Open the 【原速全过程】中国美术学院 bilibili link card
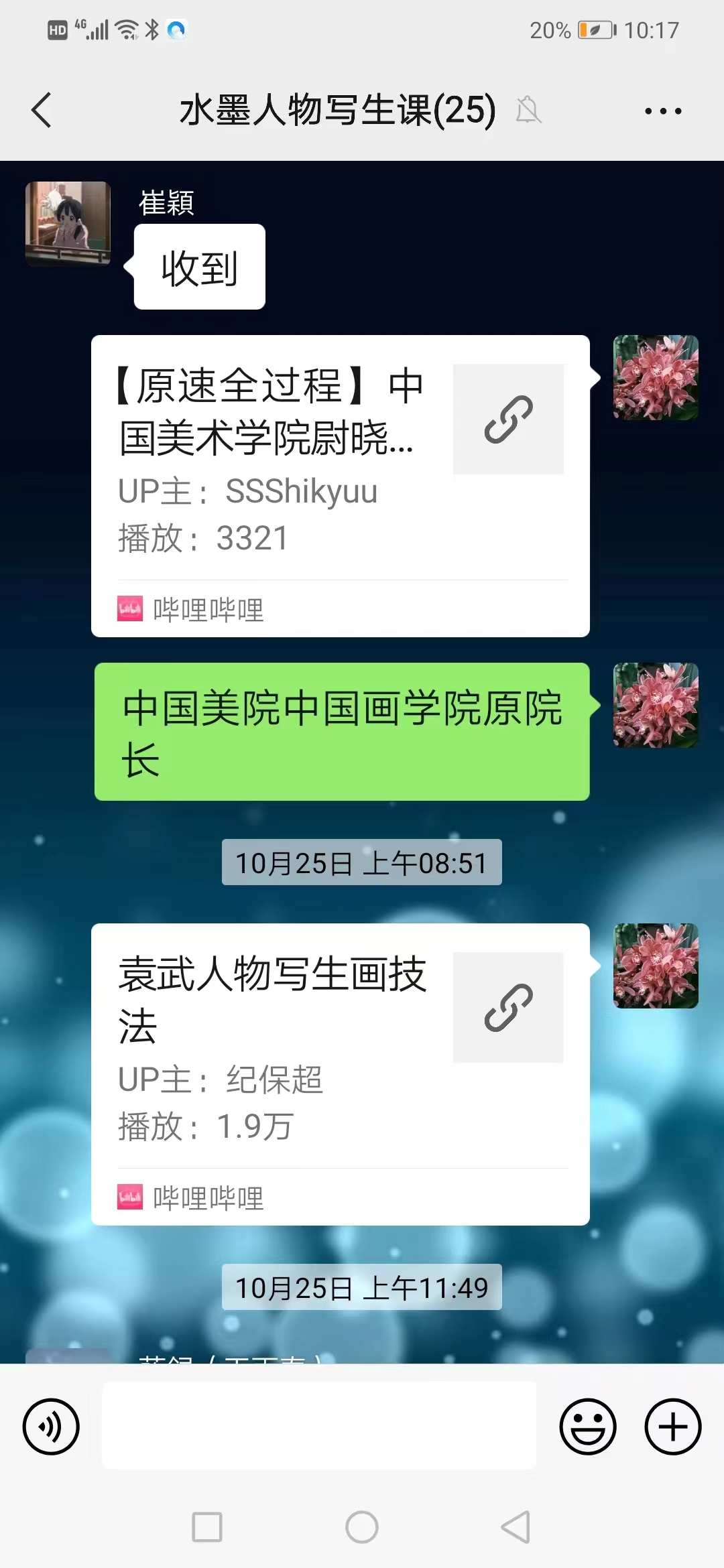This screenshot has width=724, height=1568. click(340, 486)
